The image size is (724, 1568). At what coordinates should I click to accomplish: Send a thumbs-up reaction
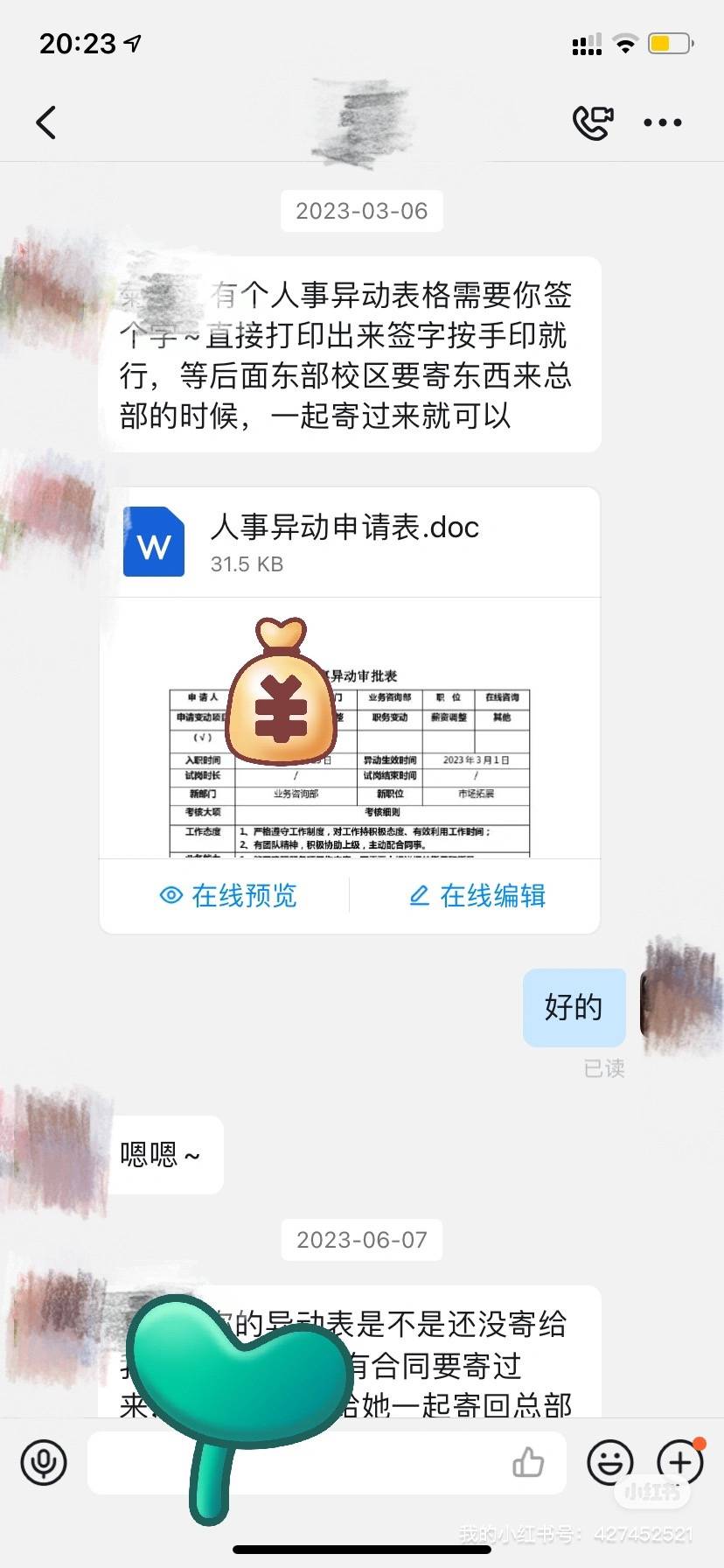[528, 1462]
